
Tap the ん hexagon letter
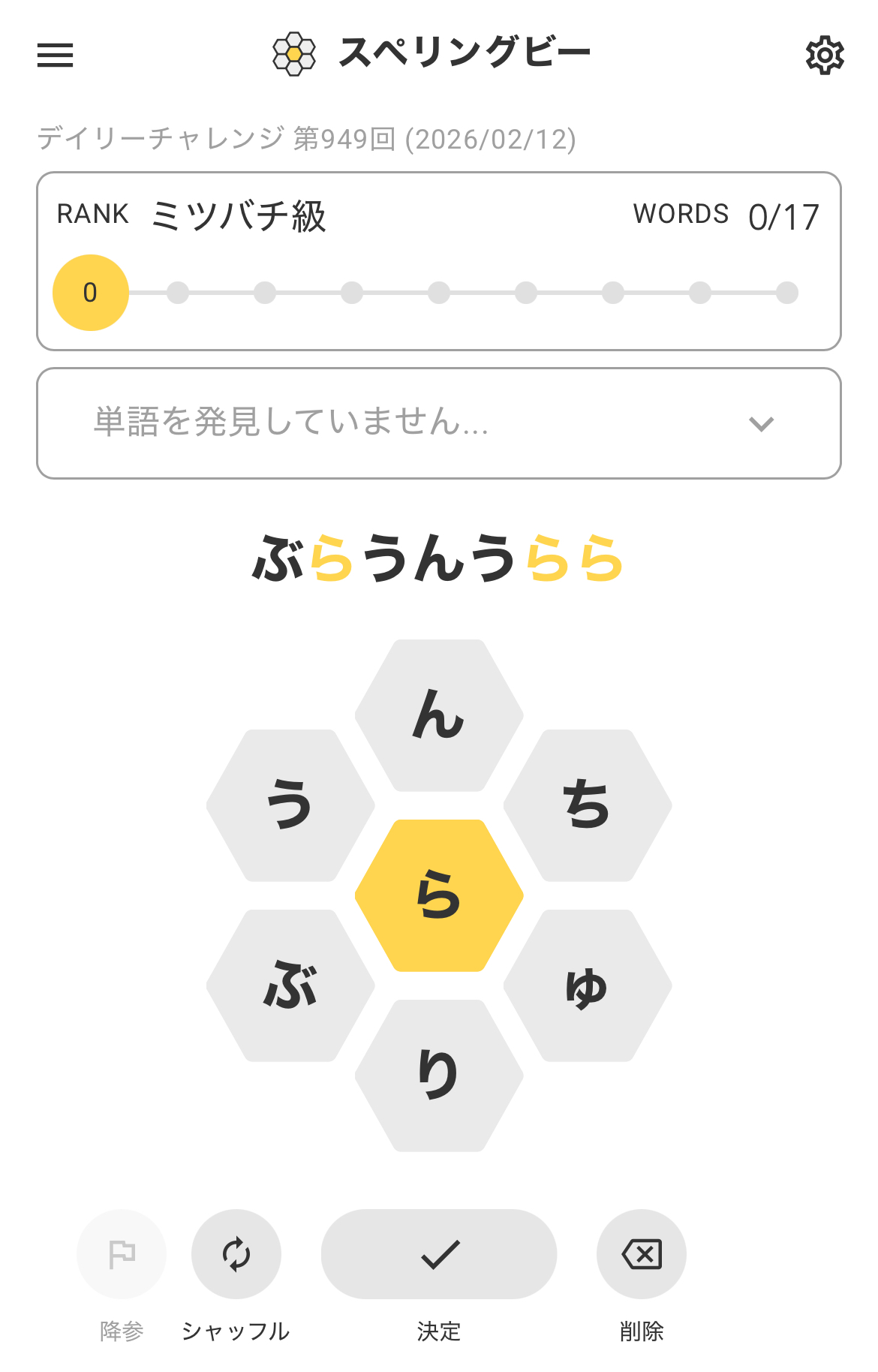tap(439, 715)
